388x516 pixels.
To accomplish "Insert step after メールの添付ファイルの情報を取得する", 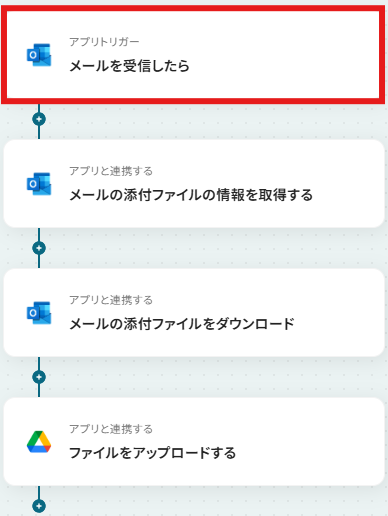I will [x=39, y=248].
